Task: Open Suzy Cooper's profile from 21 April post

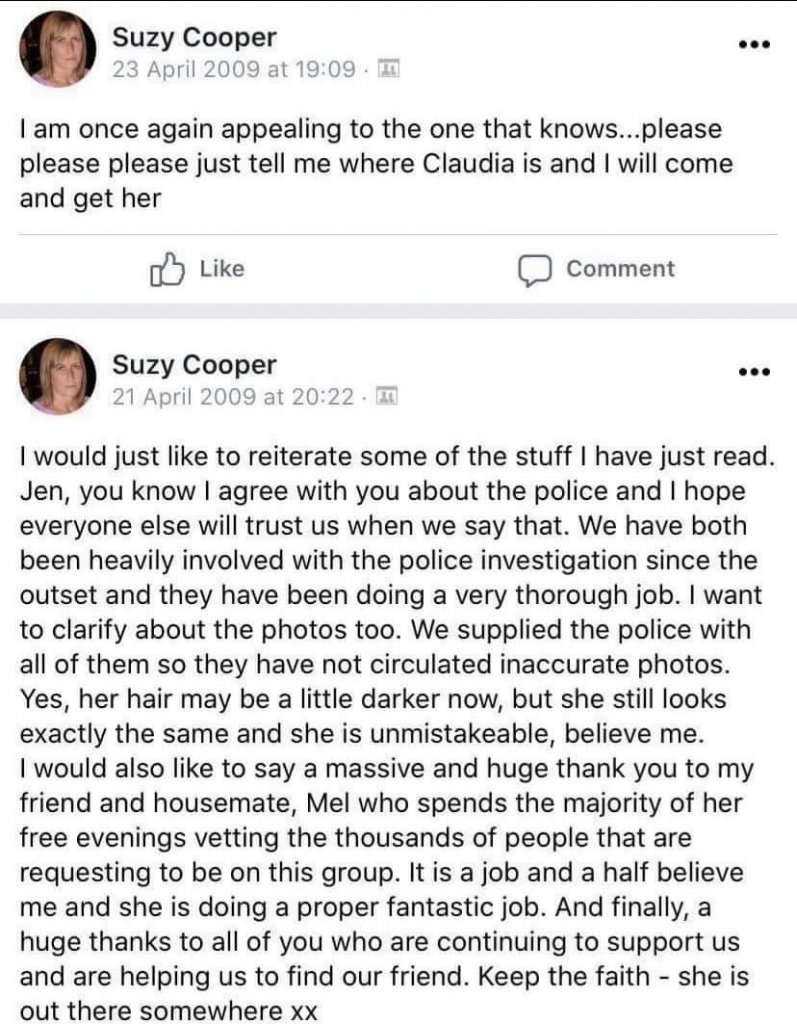Action: [194, 365]
